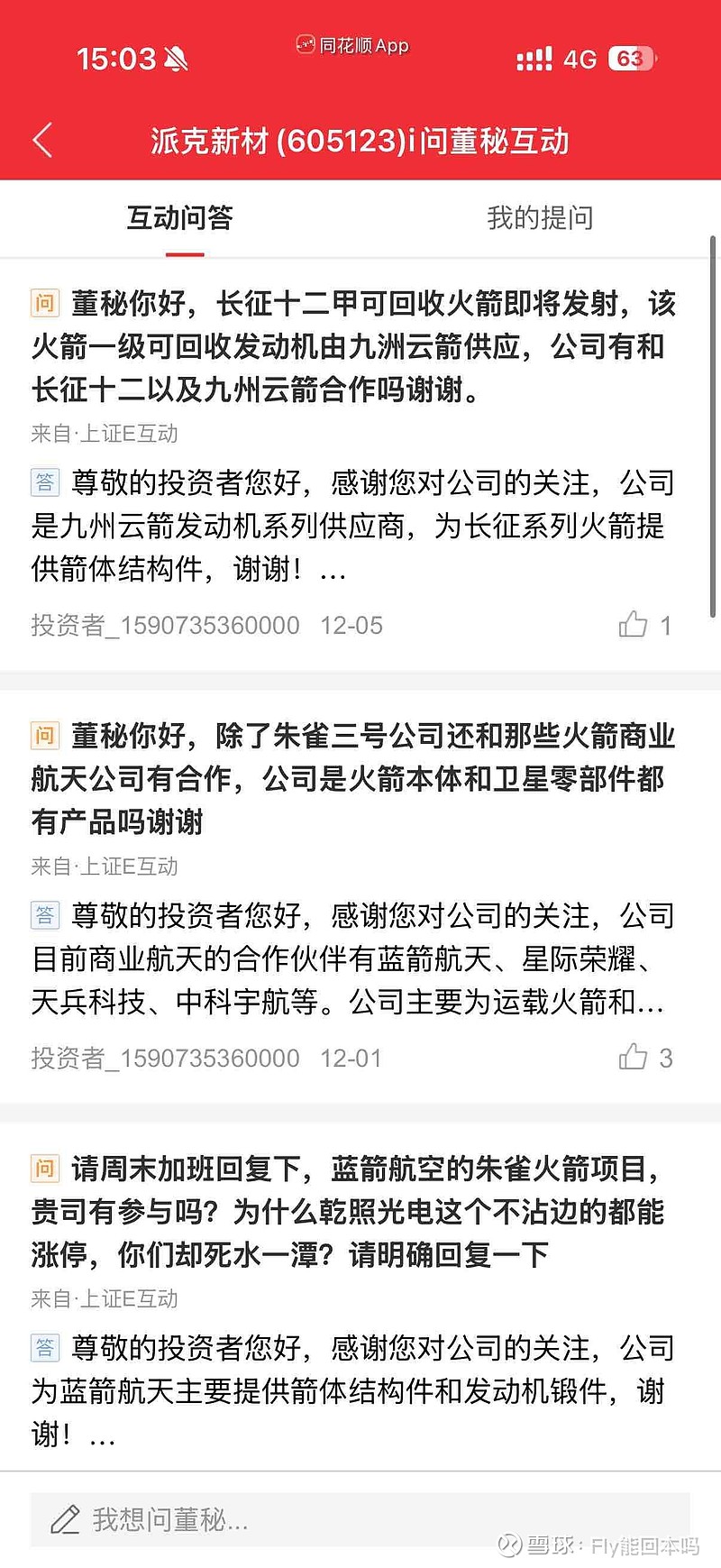Image resolution: width=721 pixels, height=1568 pixels.
Task: Tap the notification bell icon in status bar
Action: pos(177,57)
